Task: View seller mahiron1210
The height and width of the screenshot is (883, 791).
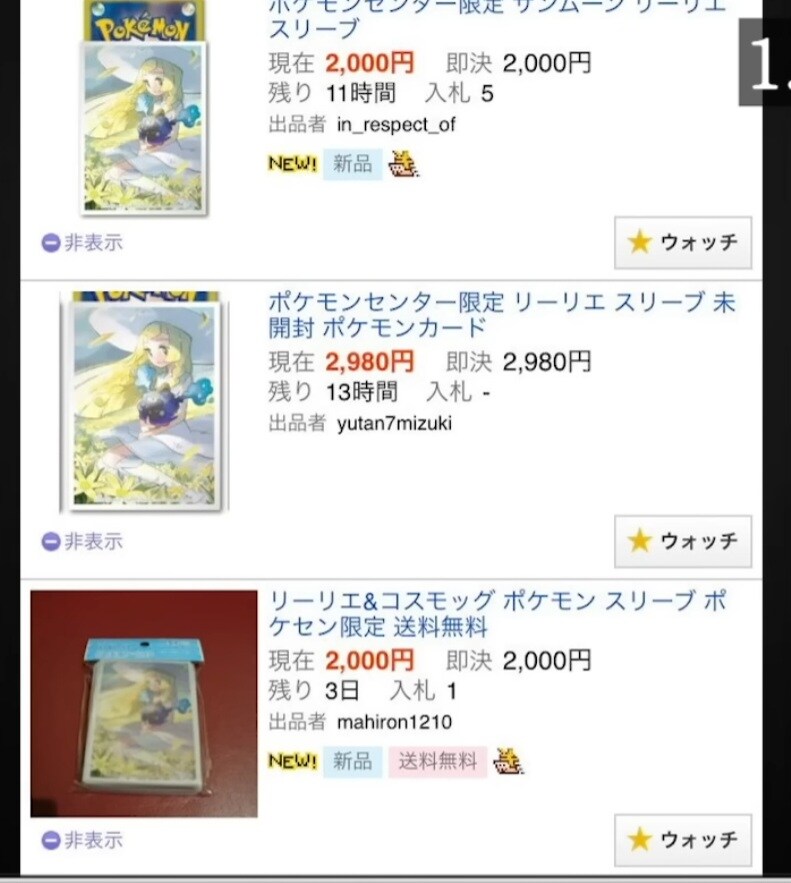Action: point(394,722)
